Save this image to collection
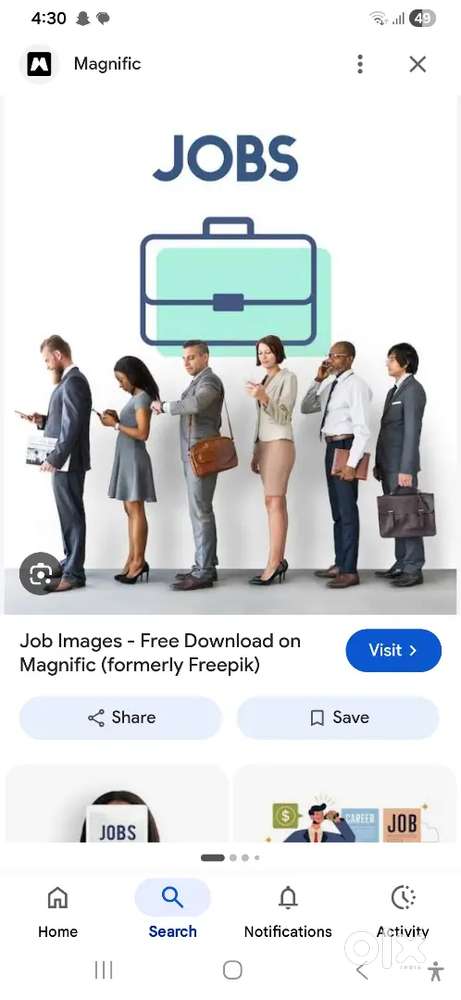Image resolution: width=461 pixels, height=1000 pixels. (x=338, y=717)
